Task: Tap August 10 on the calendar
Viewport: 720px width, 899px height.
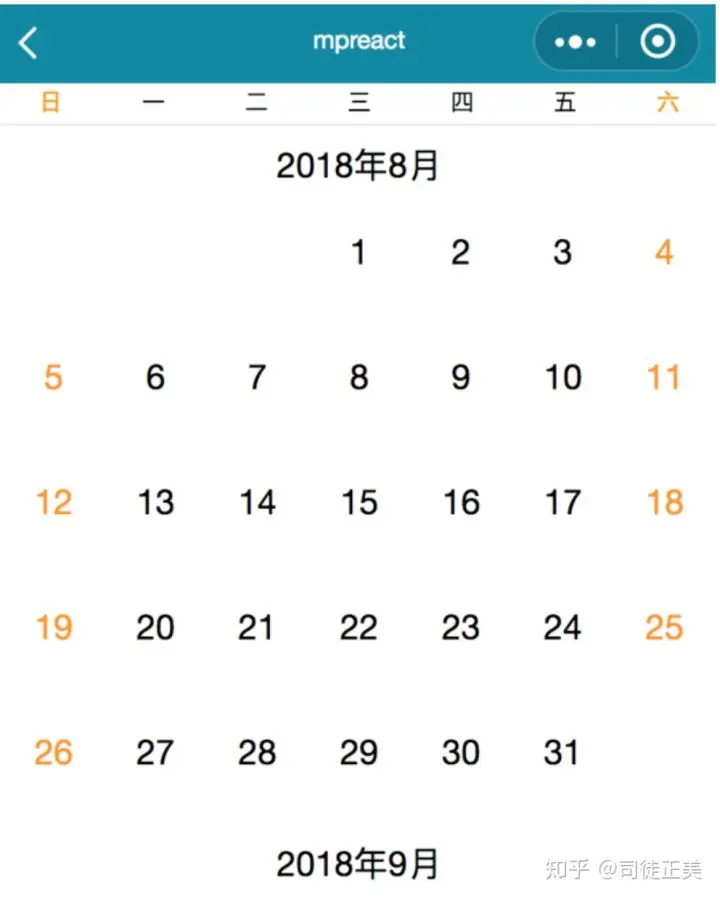Action: point(562,378)
